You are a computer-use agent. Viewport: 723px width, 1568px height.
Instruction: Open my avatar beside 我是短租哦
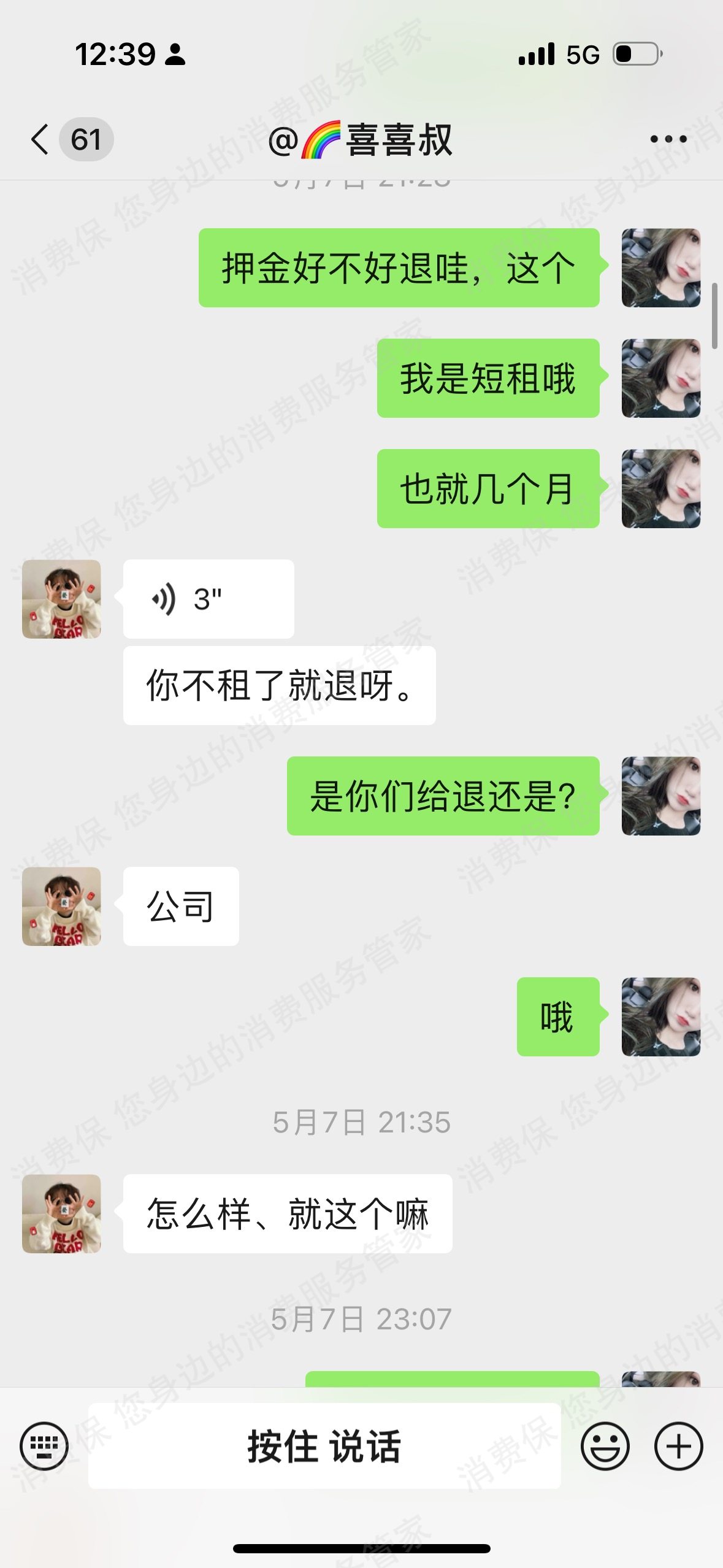[x=660, y=379]
